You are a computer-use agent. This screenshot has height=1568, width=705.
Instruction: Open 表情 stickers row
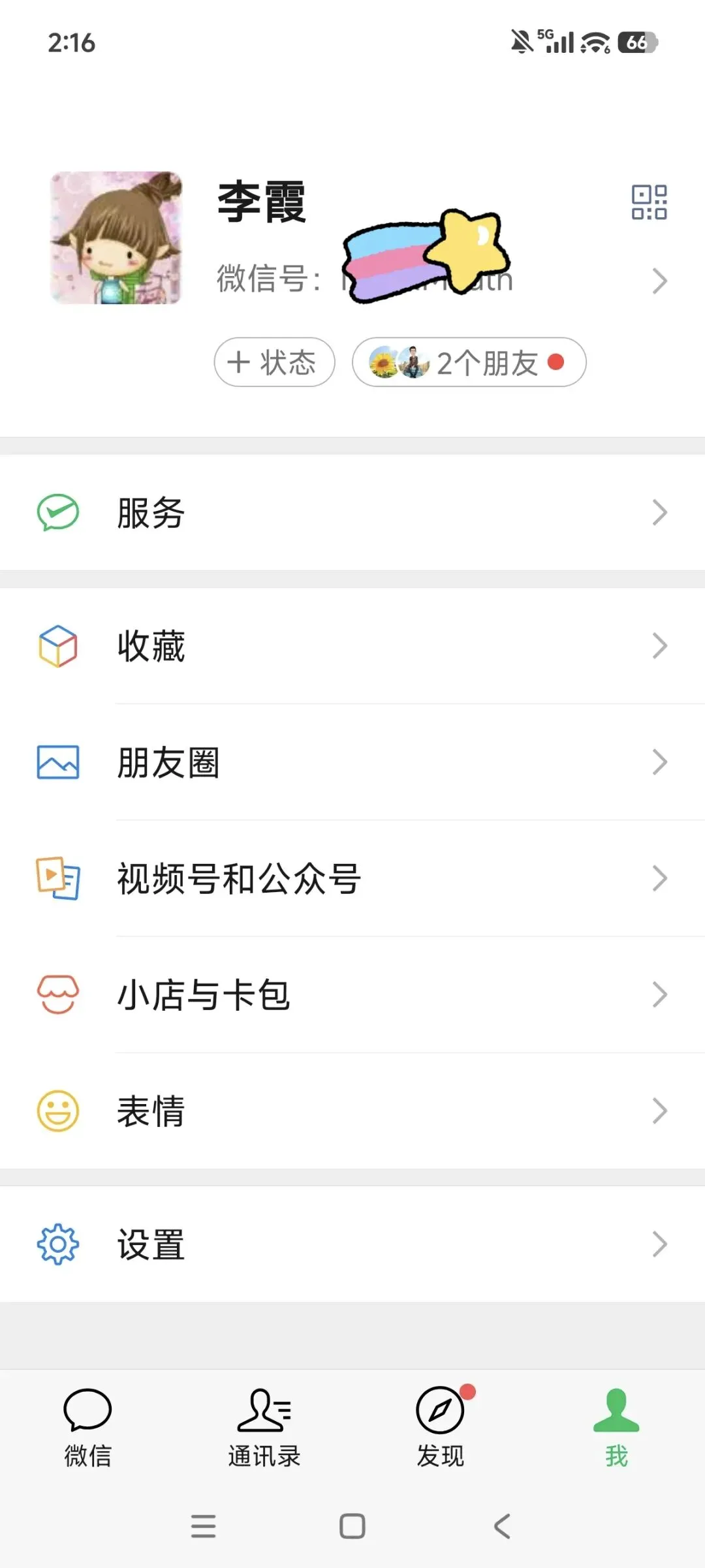pyautogui.click(x=352, y=1111)
